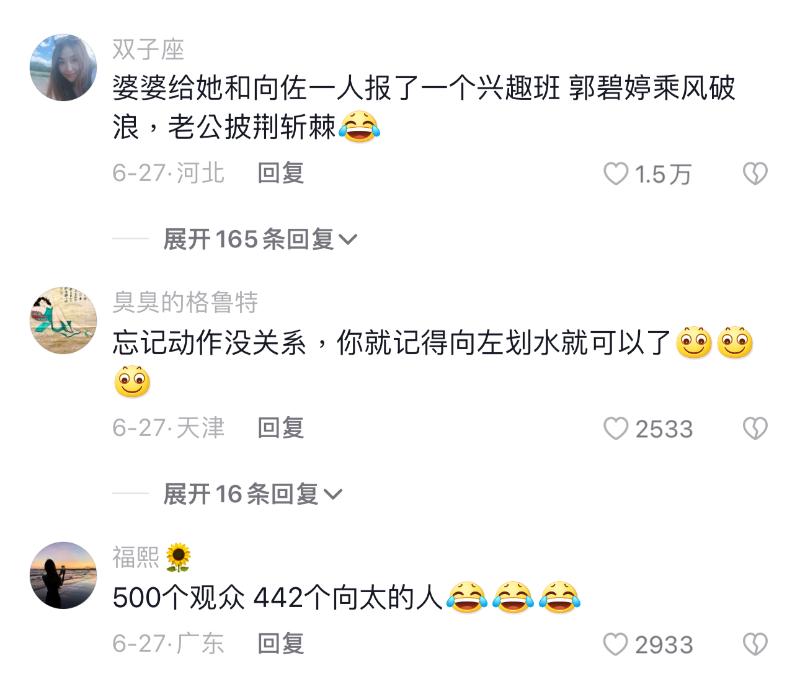
Task: Open 福熙's profile avatar
Action: 64,575
